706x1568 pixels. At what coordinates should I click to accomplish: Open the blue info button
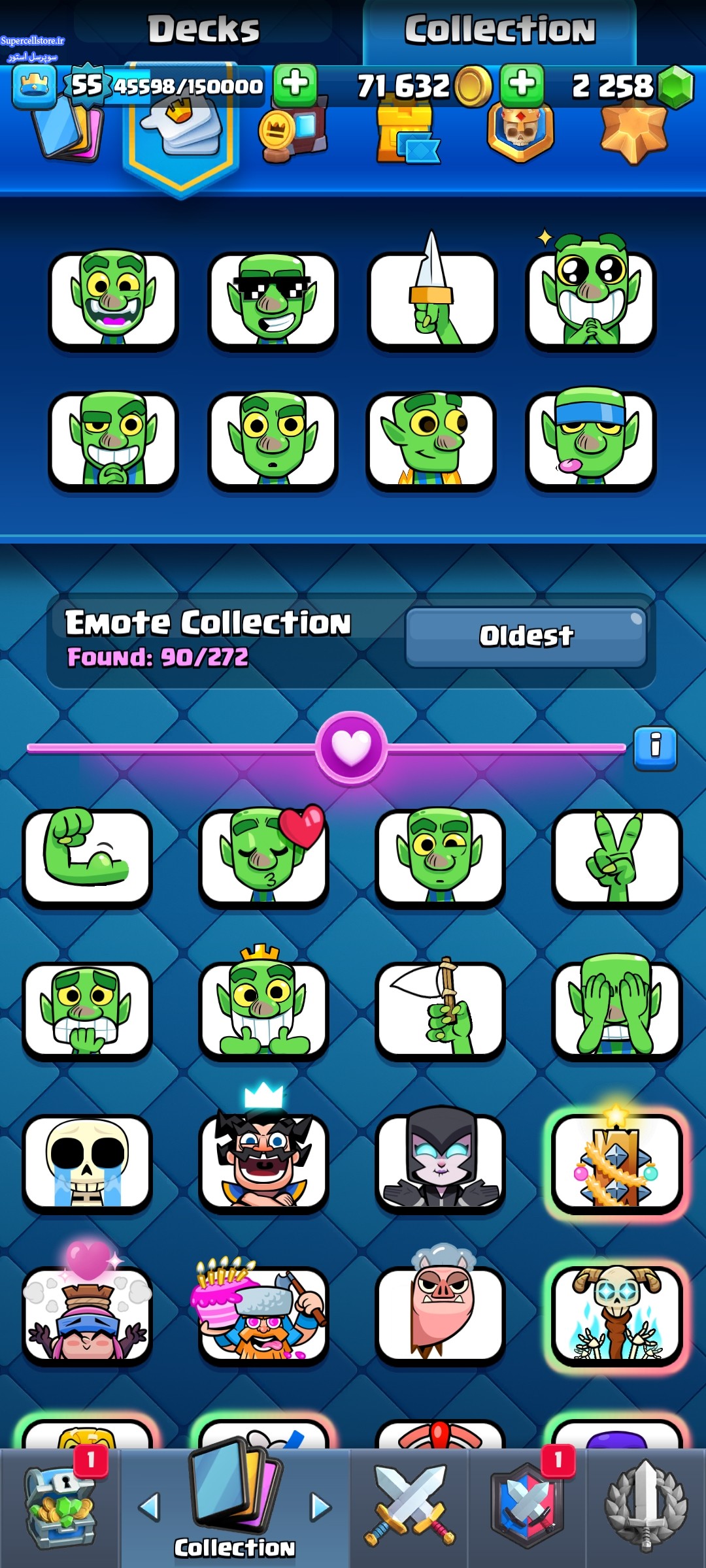point(655,748)
